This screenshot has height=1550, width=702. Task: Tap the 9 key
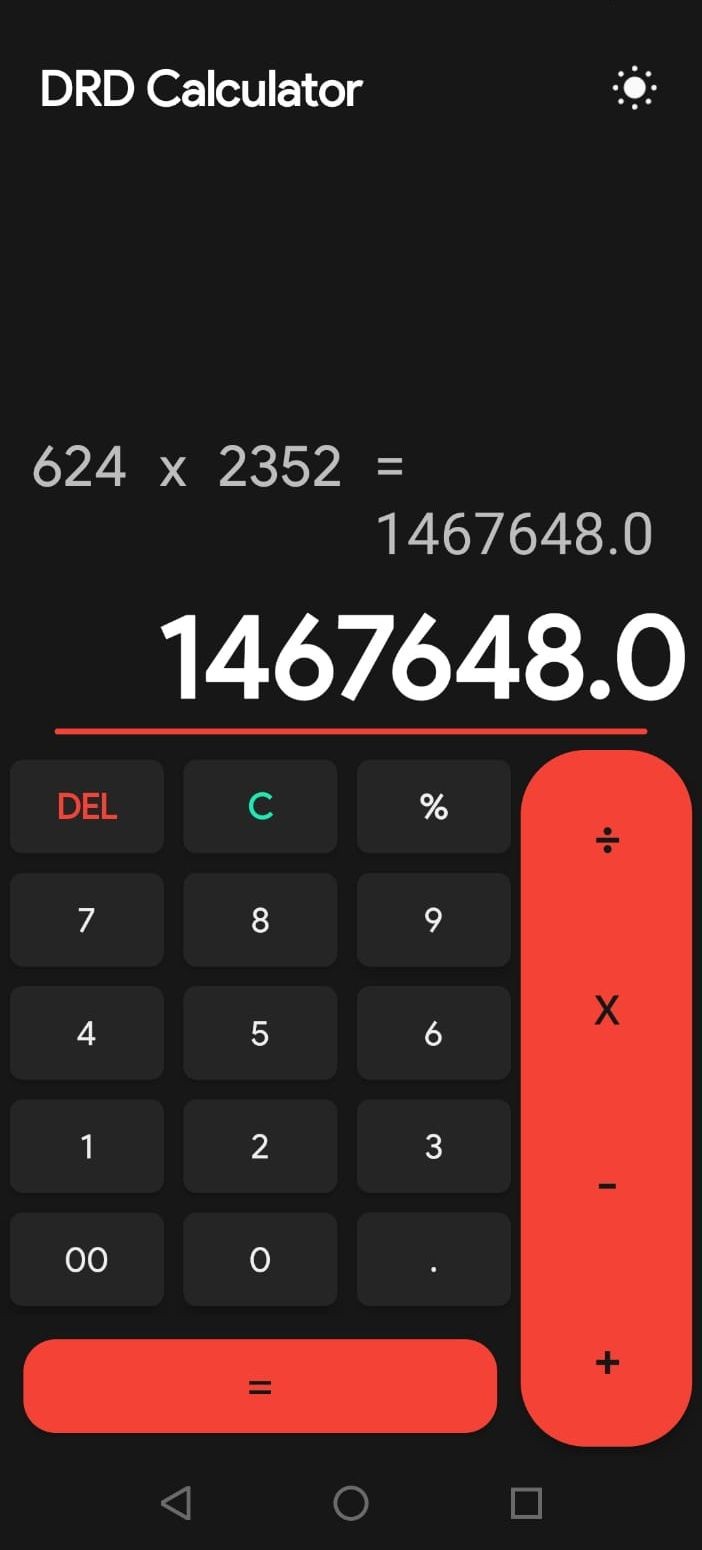tap(433, 920)
